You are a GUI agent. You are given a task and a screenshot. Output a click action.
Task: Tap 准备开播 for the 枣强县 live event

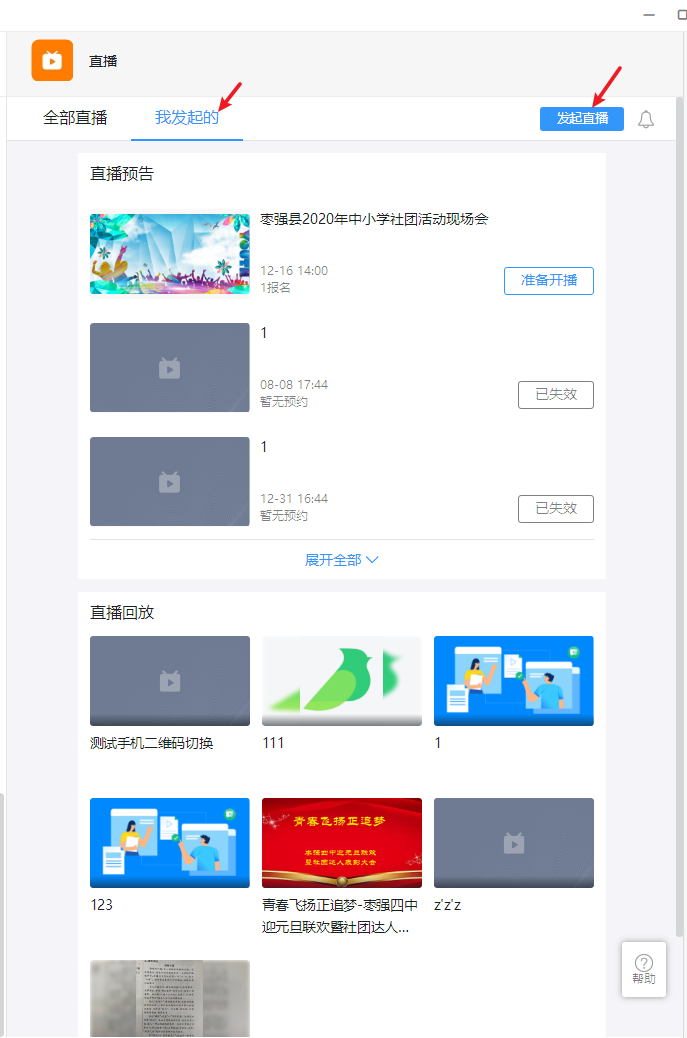[x=548, y=281]
